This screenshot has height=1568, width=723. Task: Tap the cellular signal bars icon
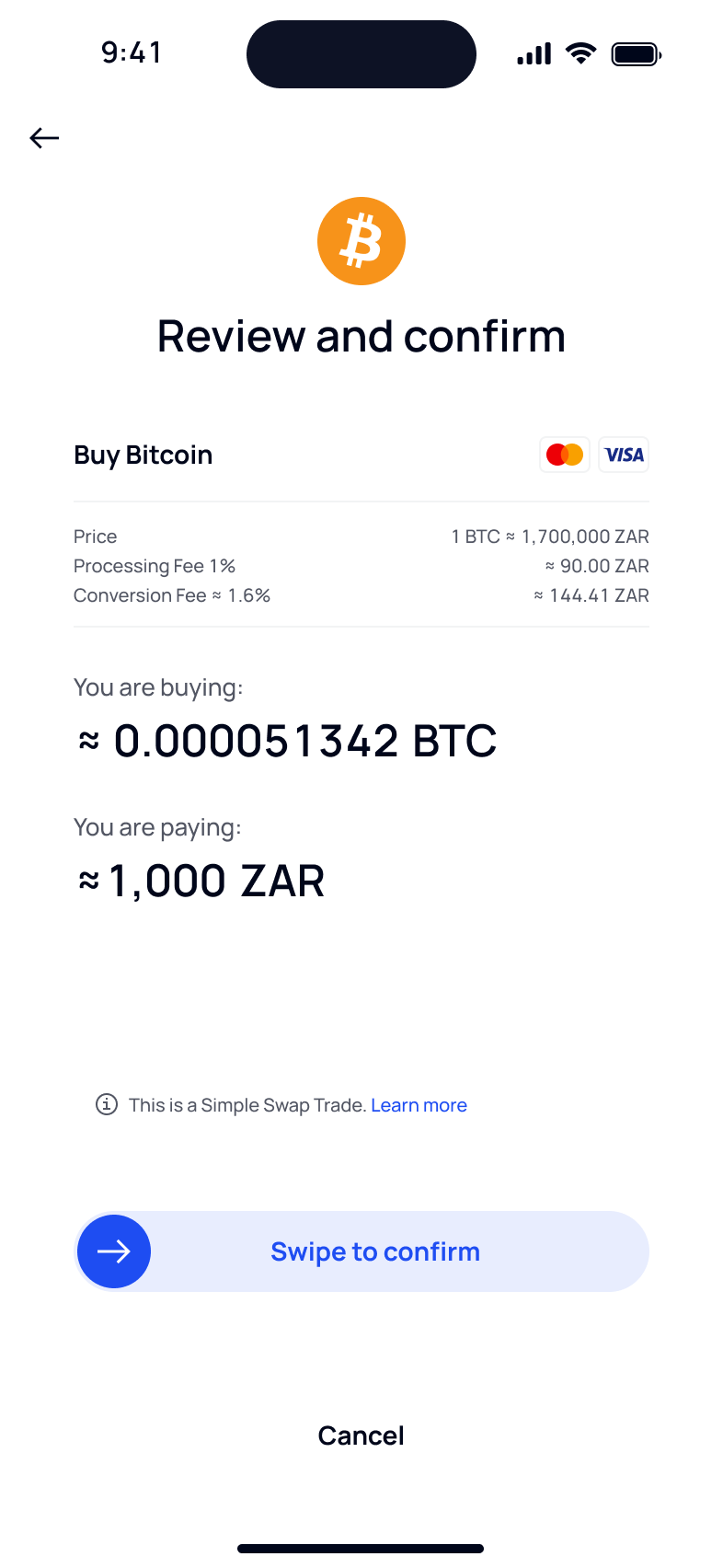pos(534,53)
